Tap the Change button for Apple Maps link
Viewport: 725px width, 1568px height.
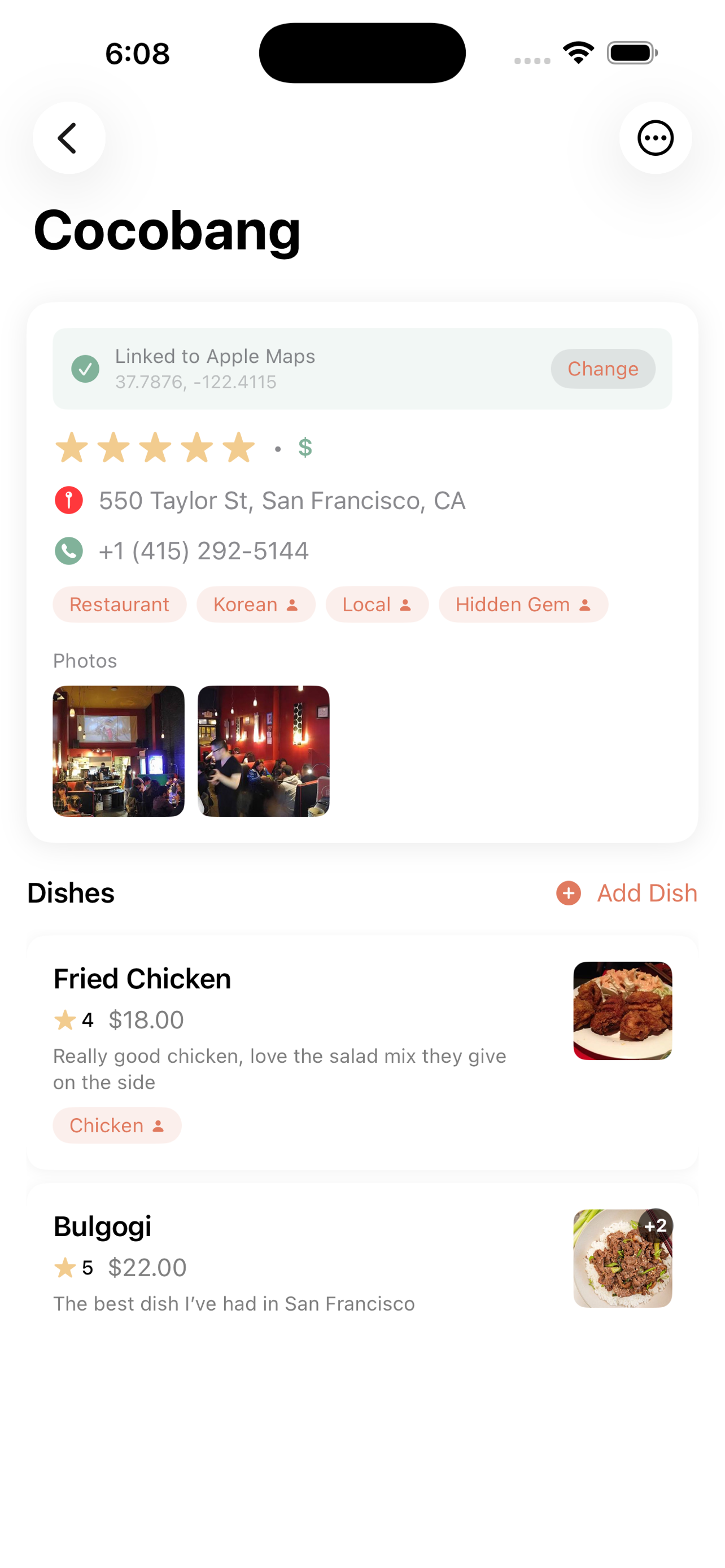point(602,368)
